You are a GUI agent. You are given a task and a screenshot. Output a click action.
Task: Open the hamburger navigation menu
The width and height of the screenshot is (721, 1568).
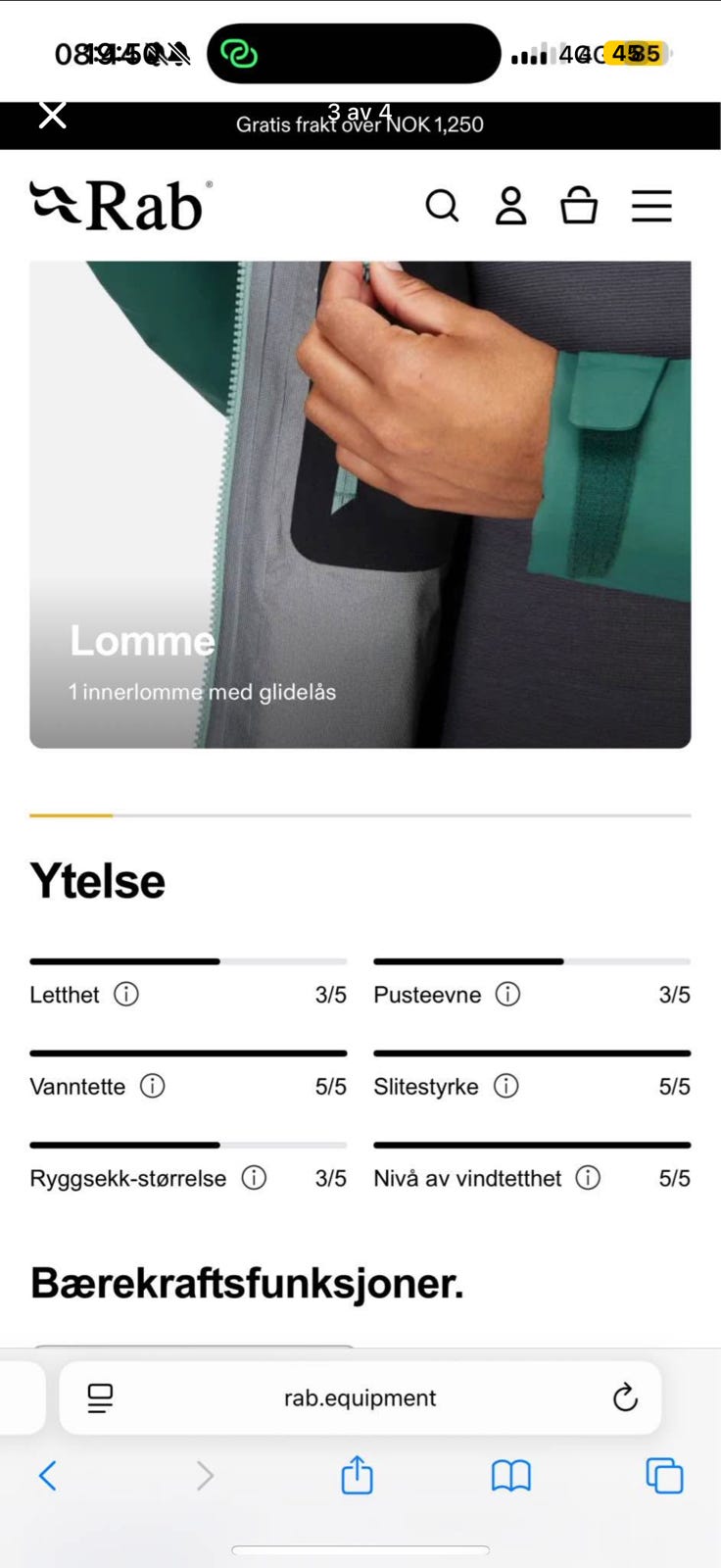pyautogui.click(x=651, y=206)
